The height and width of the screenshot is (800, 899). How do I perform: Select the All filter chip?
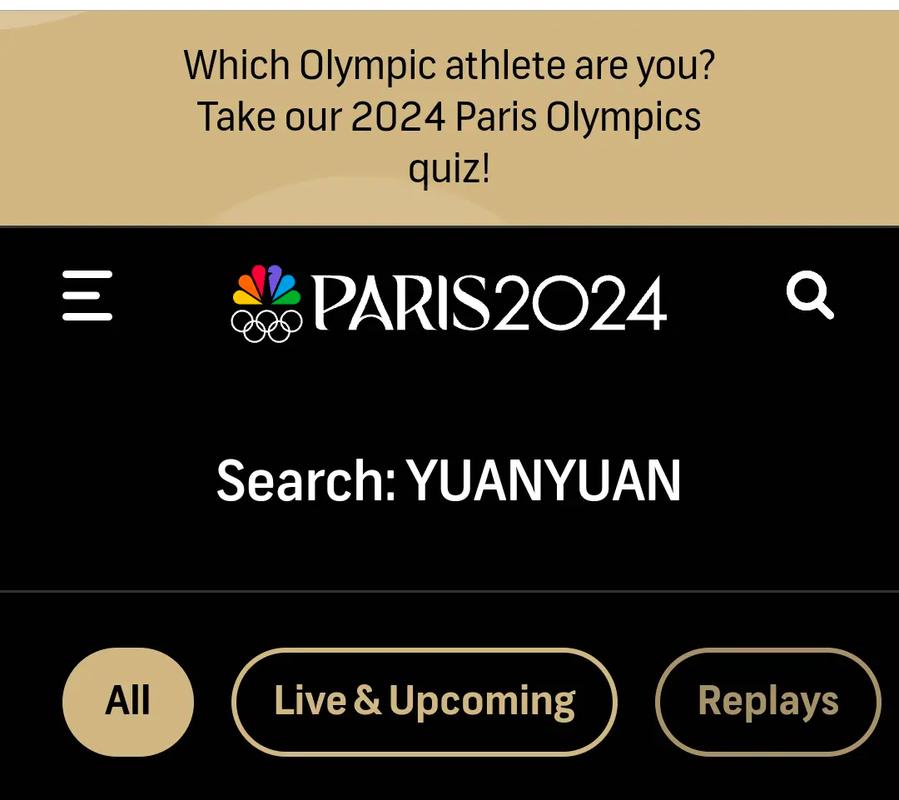(128, 701)
